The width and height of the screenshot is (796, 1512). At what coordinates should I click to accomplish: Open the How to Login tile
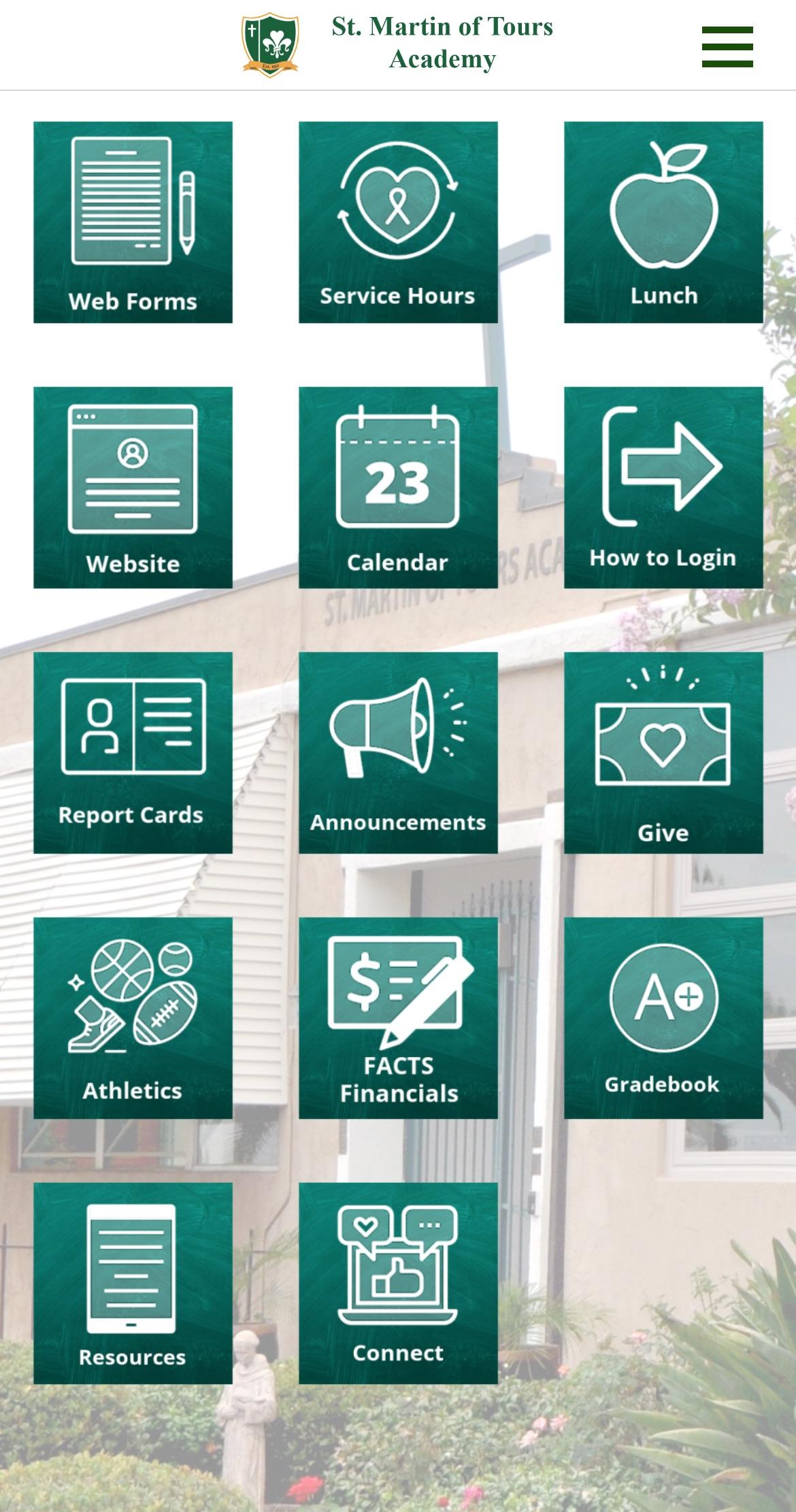[x=663, y=487]
